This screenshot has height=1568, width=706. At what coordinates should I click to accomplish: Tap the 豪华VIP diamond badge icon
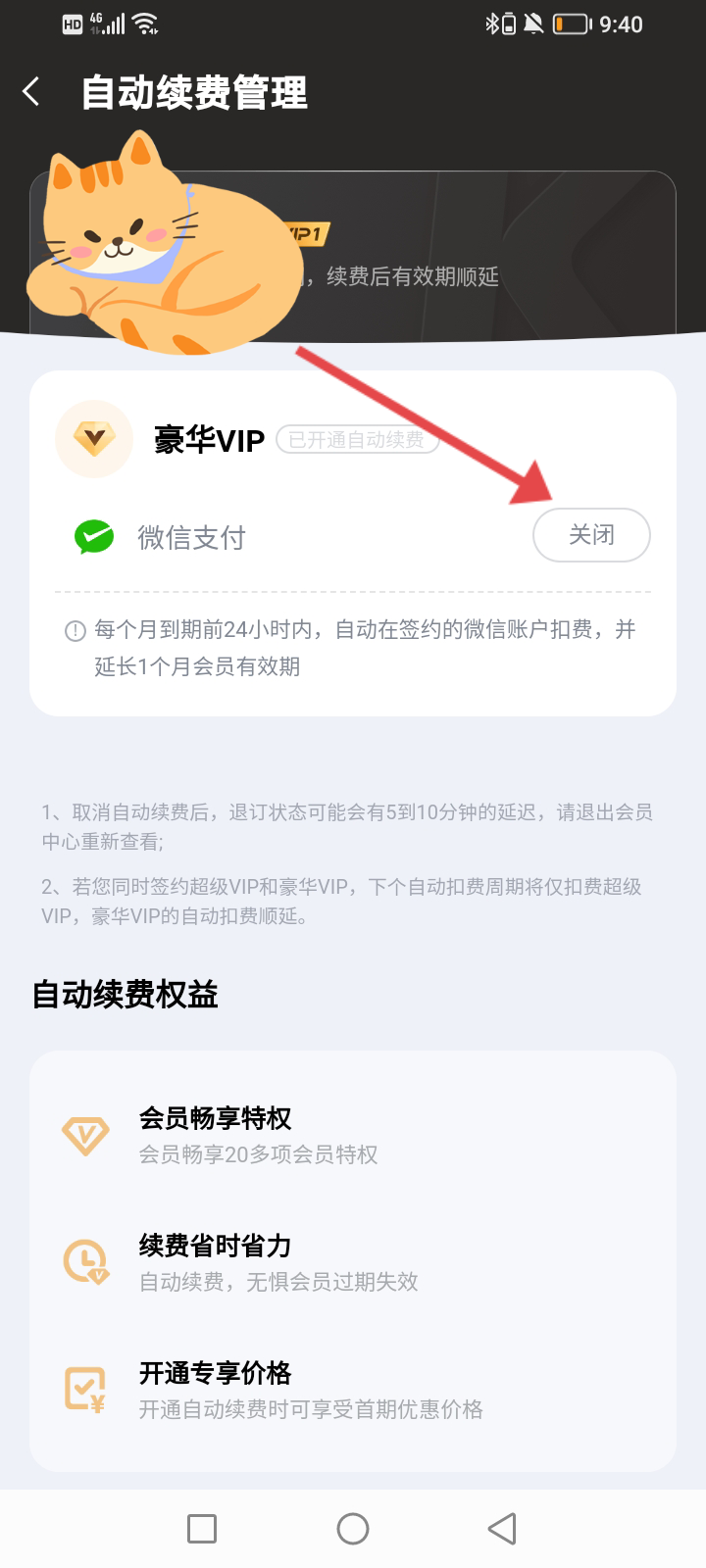94,438
